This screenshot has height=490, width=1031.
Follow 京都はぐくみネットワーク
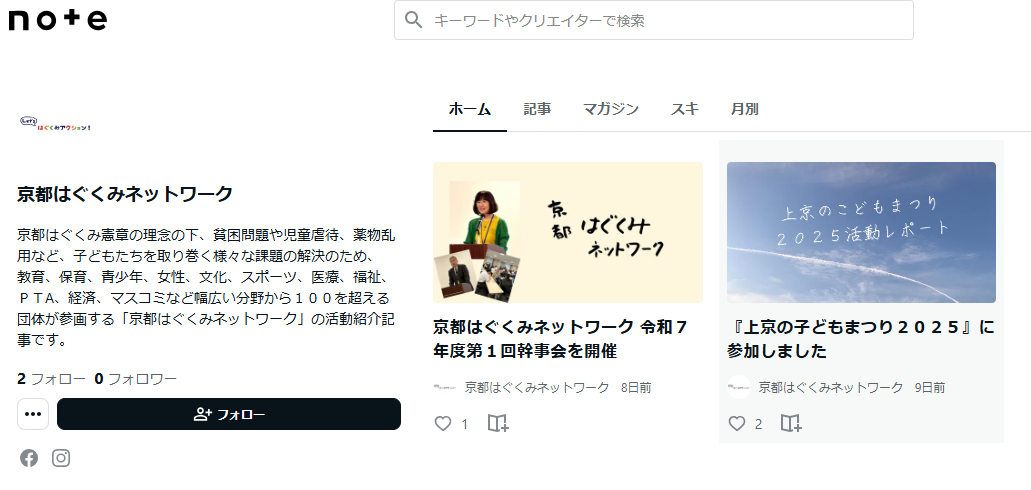(x=229, y=414)
